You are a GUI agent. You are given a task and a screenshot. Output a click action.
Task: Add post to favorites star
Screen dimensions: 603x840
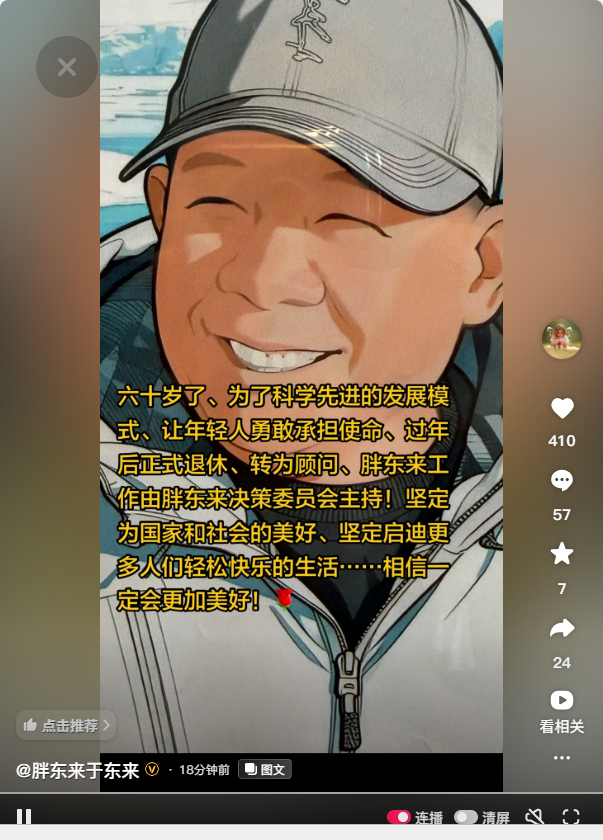point(562,554)
